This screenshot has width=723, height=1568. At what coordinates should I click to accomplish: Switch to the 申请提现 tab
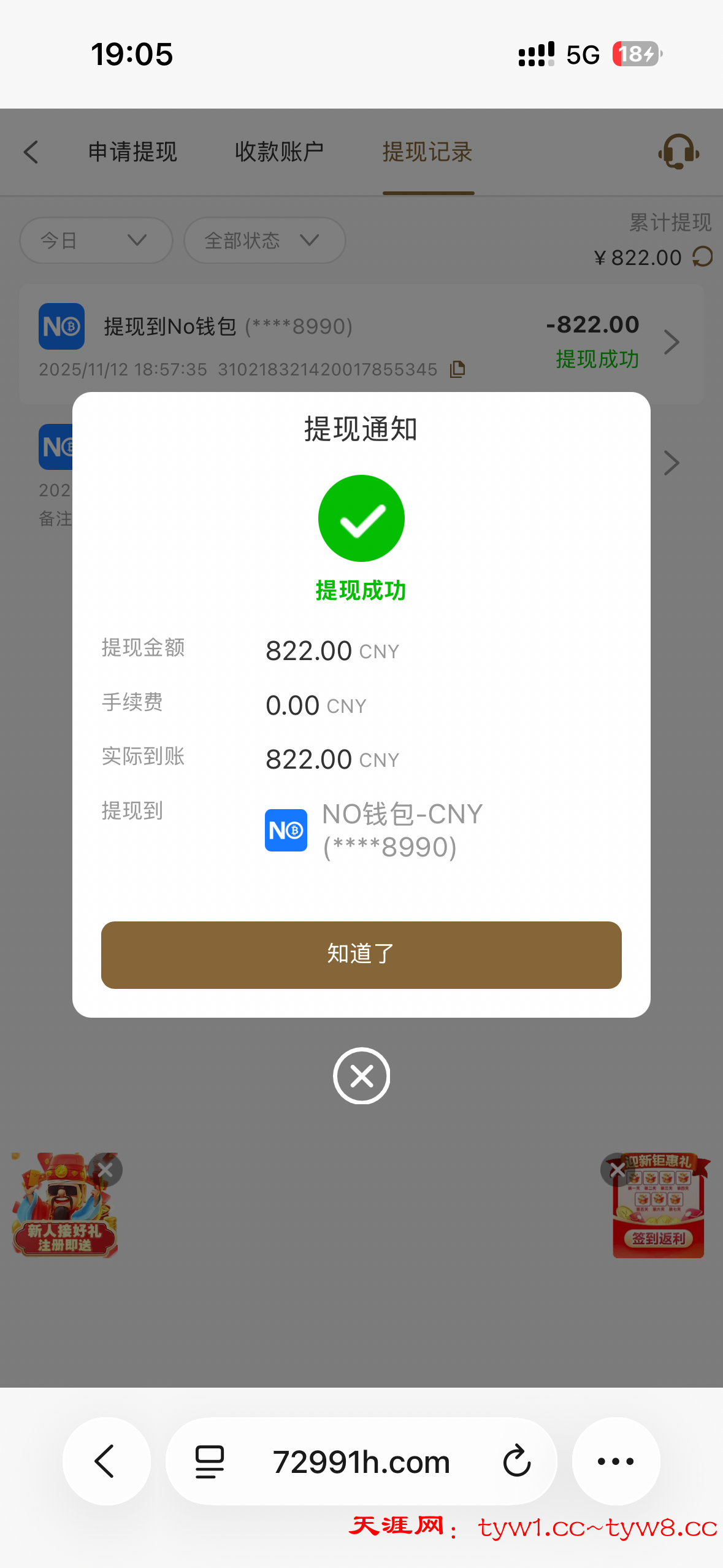[132, 152]
